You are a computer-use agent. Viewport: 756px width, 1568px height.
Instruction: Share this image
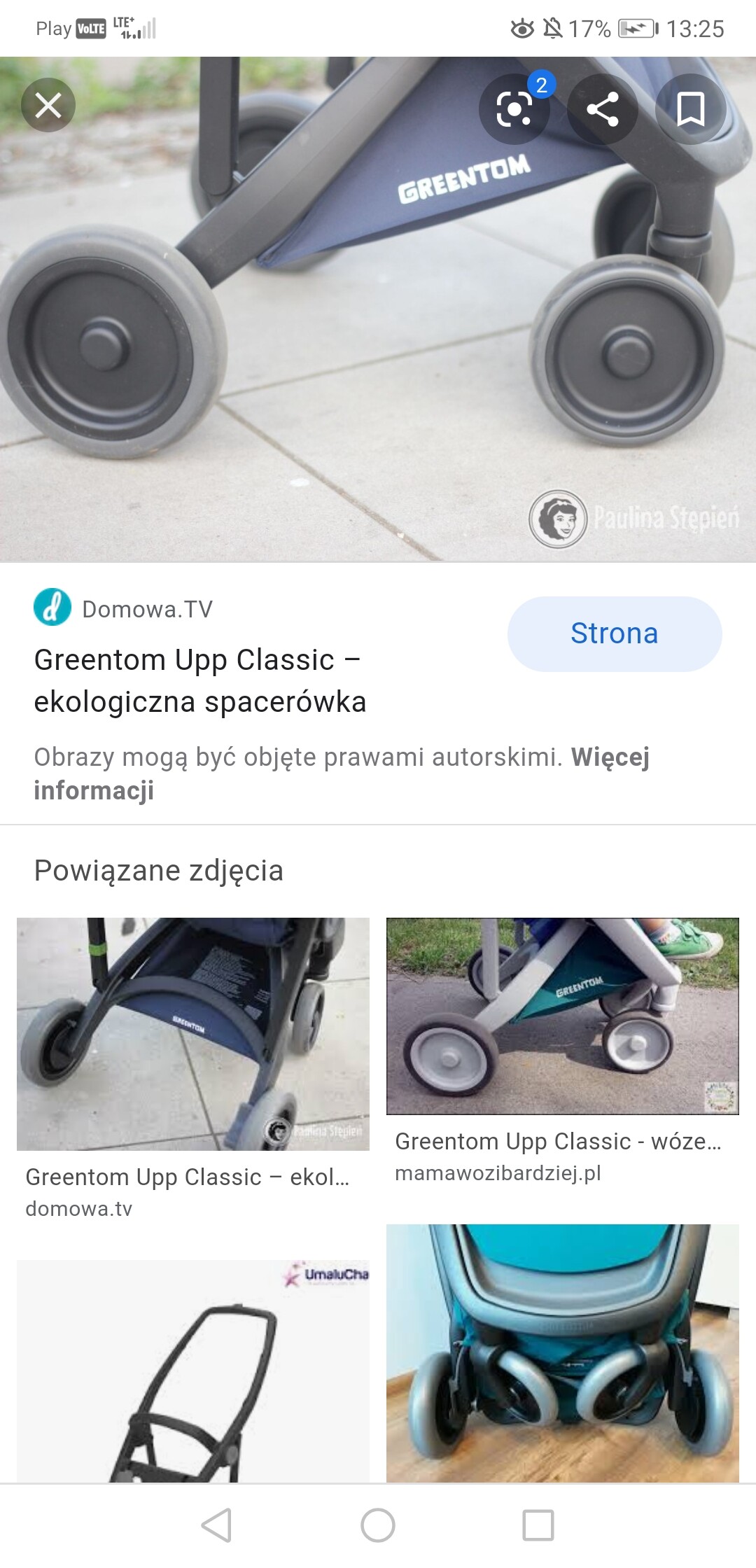(x=602, y=108)
